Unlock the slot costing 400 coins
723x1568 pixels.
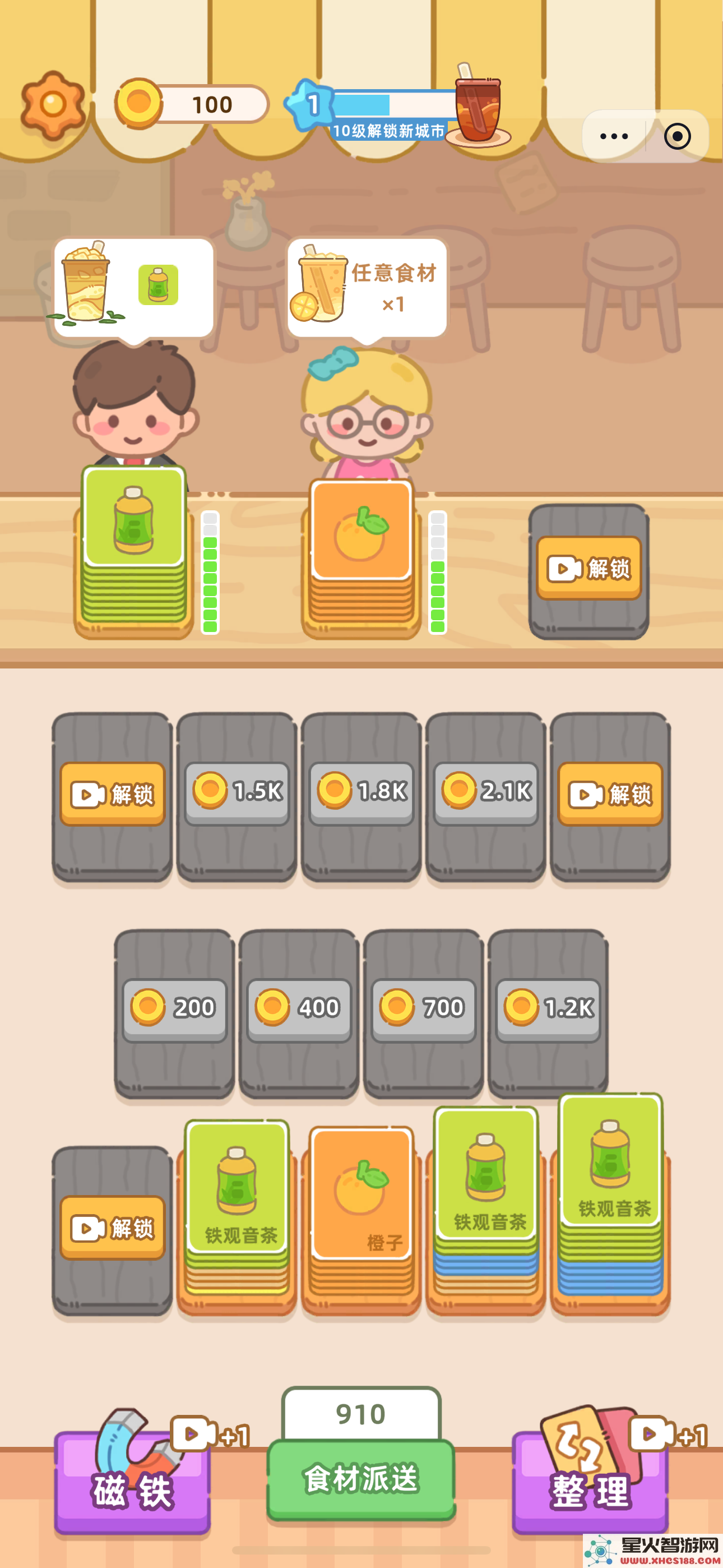click(x=299, y=1009)
